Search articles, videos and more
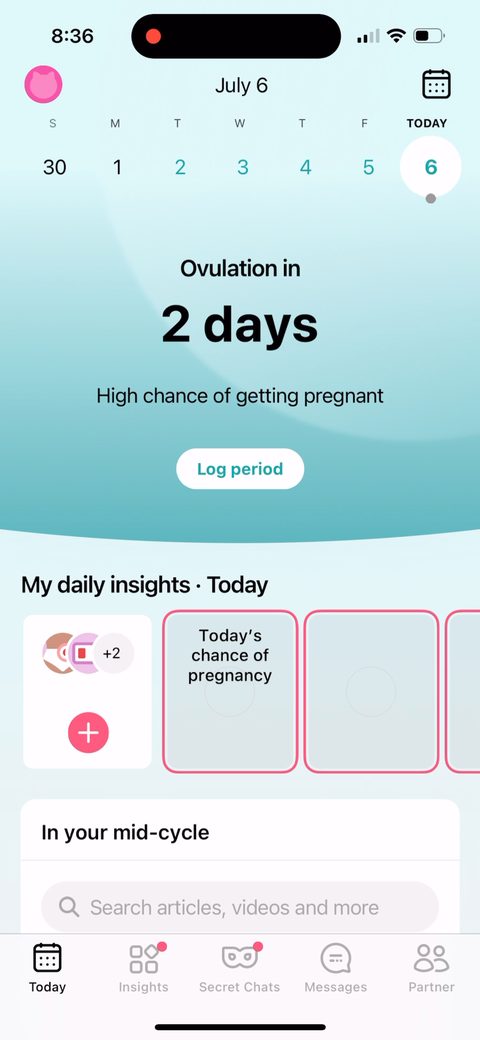The height and width of the screenshot is (1040, 480). (x=240, y=907)
